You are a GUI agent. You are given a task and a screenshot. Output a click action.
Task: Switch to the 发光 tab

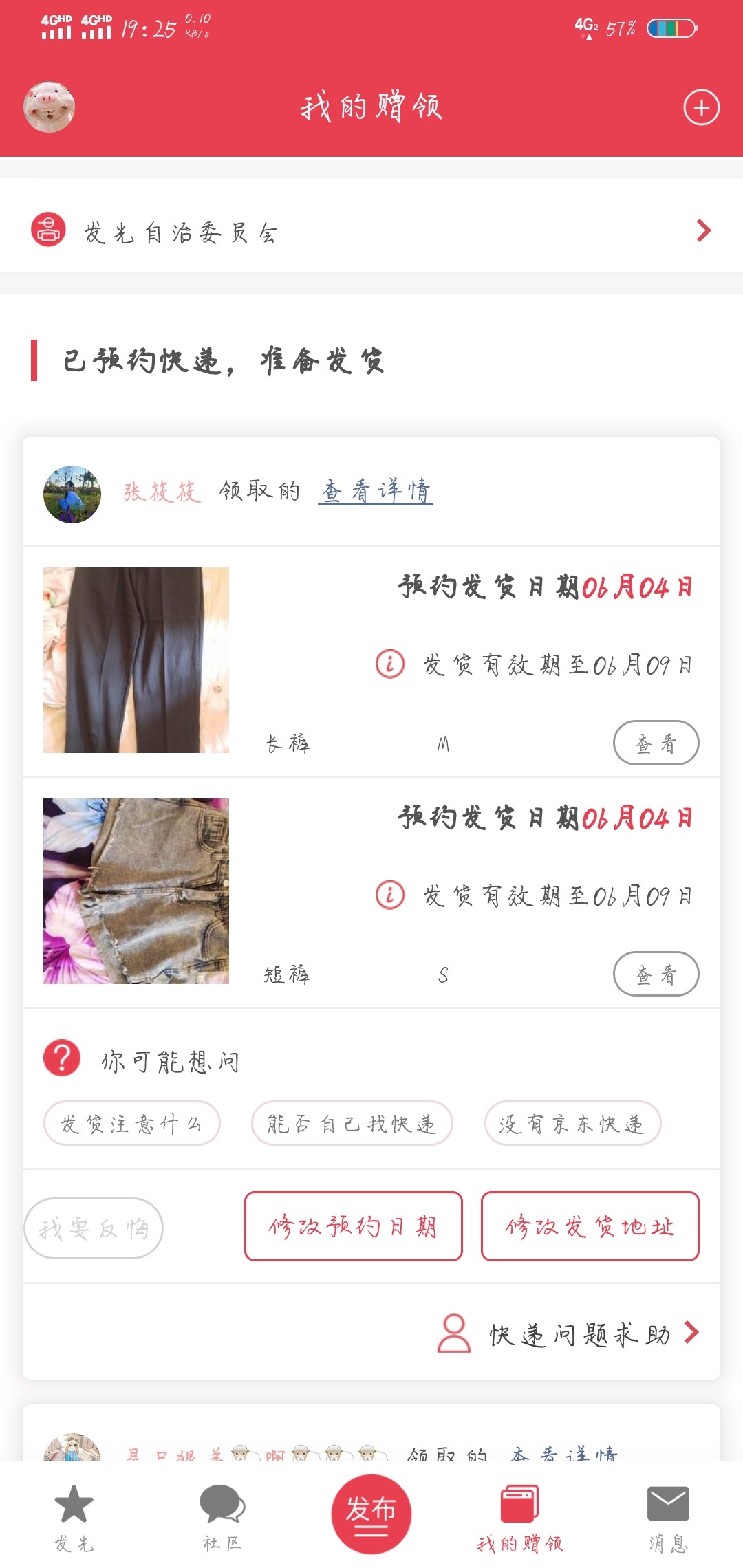(74, 1517)
